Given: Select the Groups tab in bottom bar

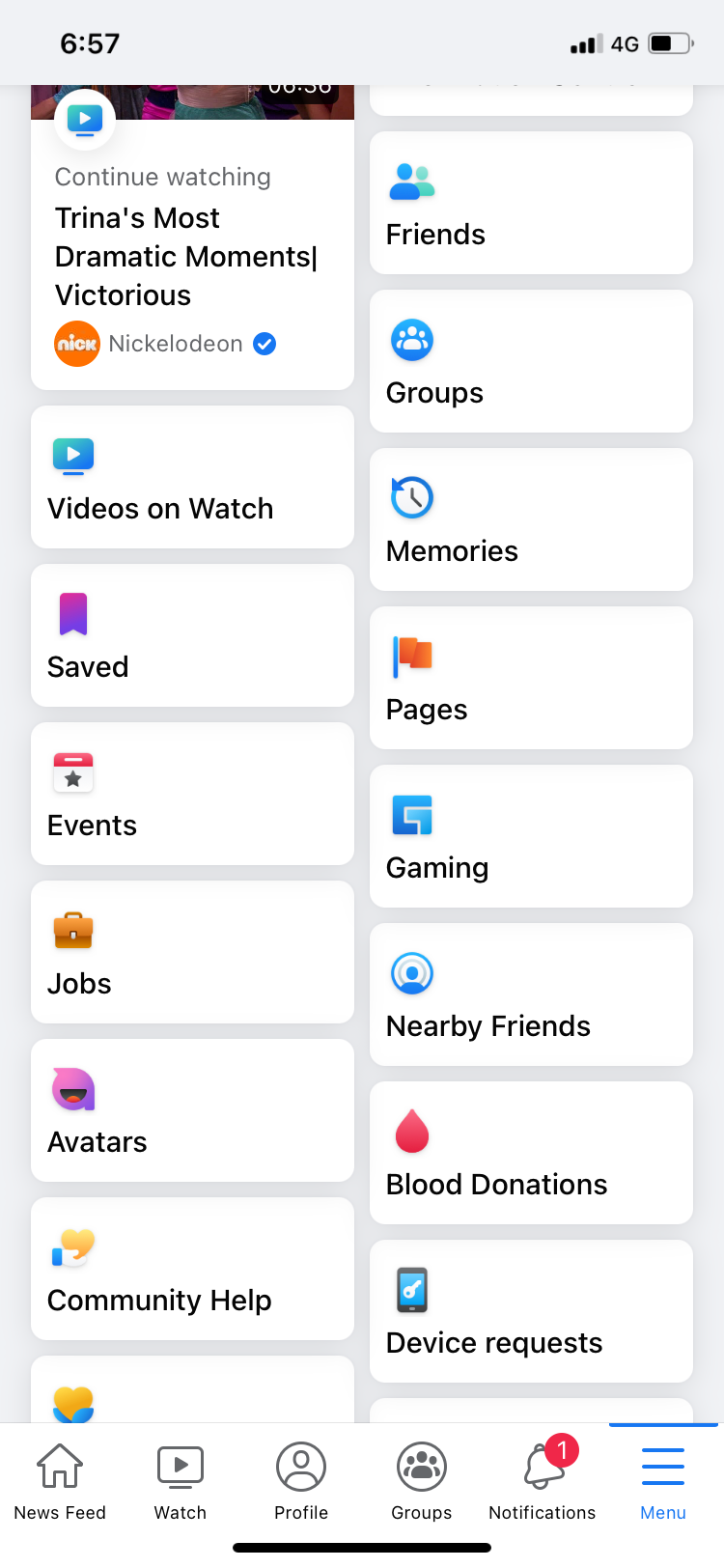Looking at the screenshot, I should pyautogui.click(x=422, y=1481).
